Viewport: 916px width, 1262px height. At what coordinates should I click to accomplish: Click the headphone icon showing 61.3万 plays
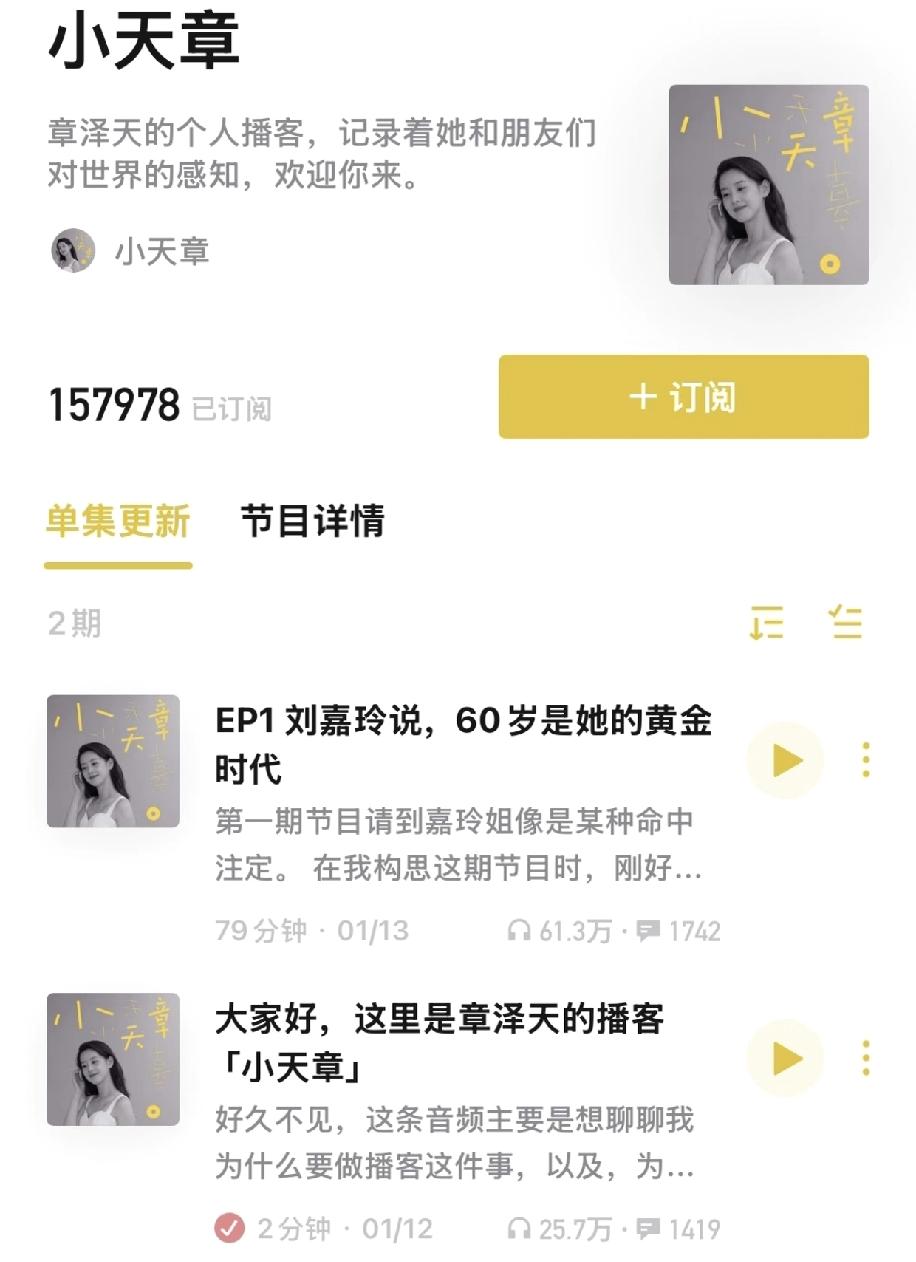[516, 929]
